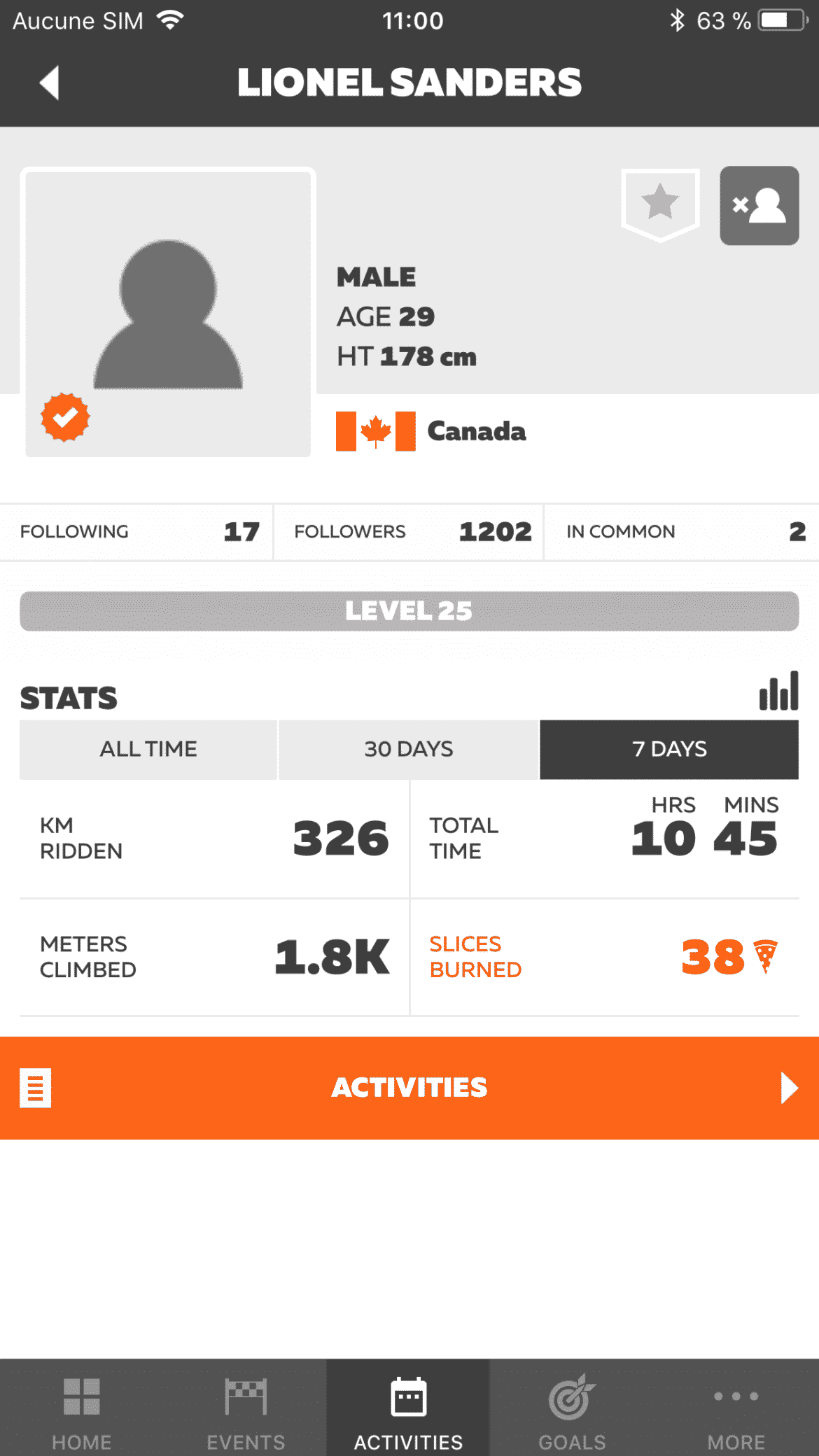Open Lionel's Activities list
This screenshot has height=1456, width=819.
click(409, 1088)
